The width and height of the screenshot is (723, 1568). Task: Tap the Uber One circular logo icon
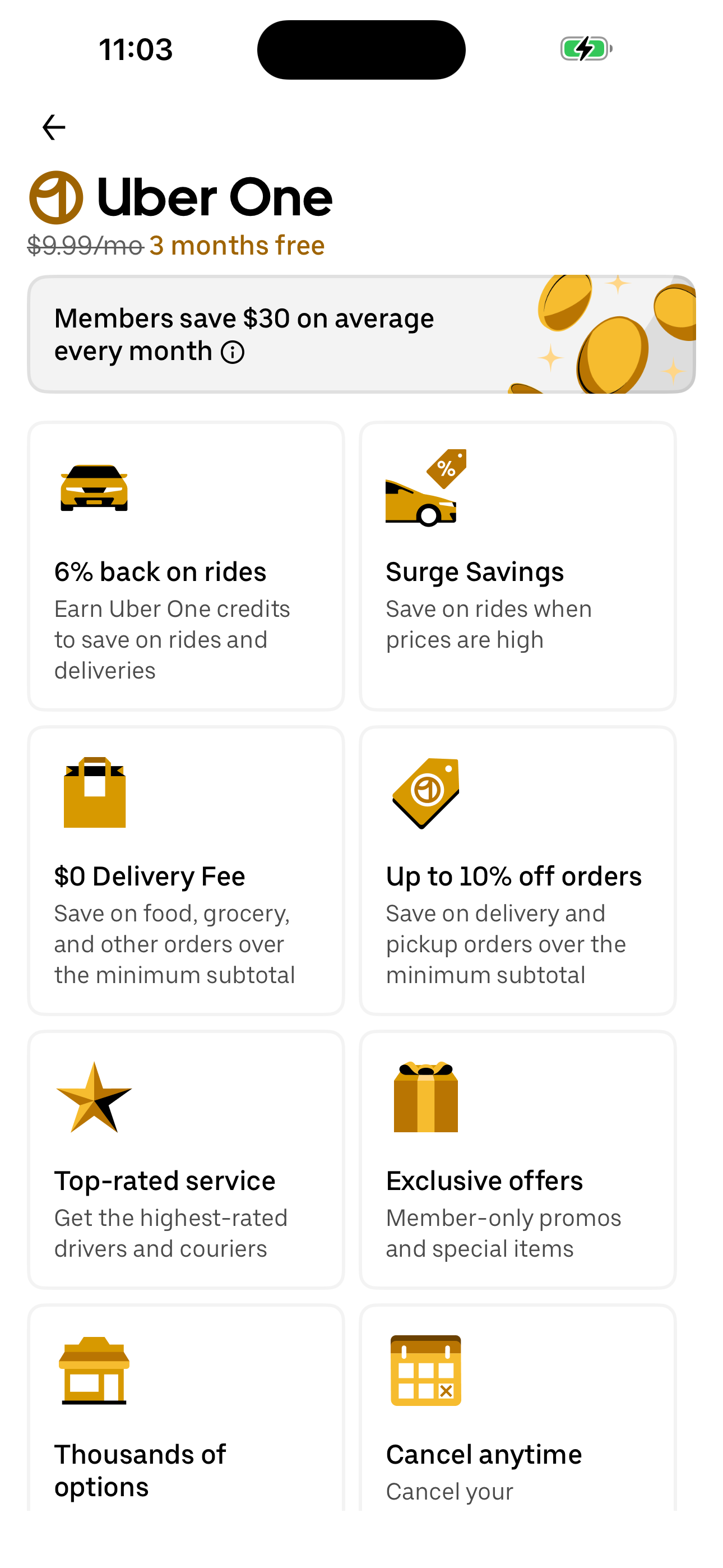55,197
